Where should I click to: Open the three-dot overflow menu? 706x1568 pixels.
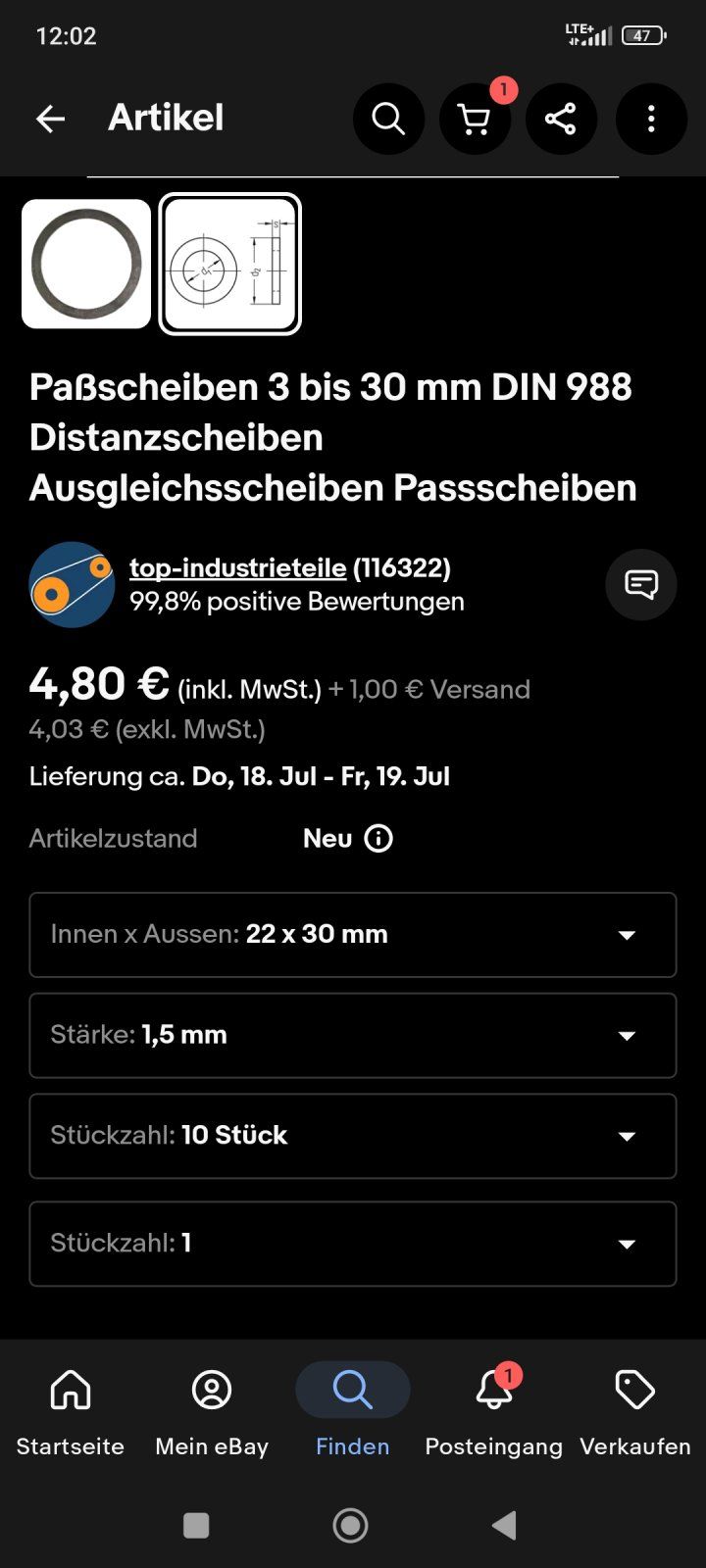(x=651, y=120)
